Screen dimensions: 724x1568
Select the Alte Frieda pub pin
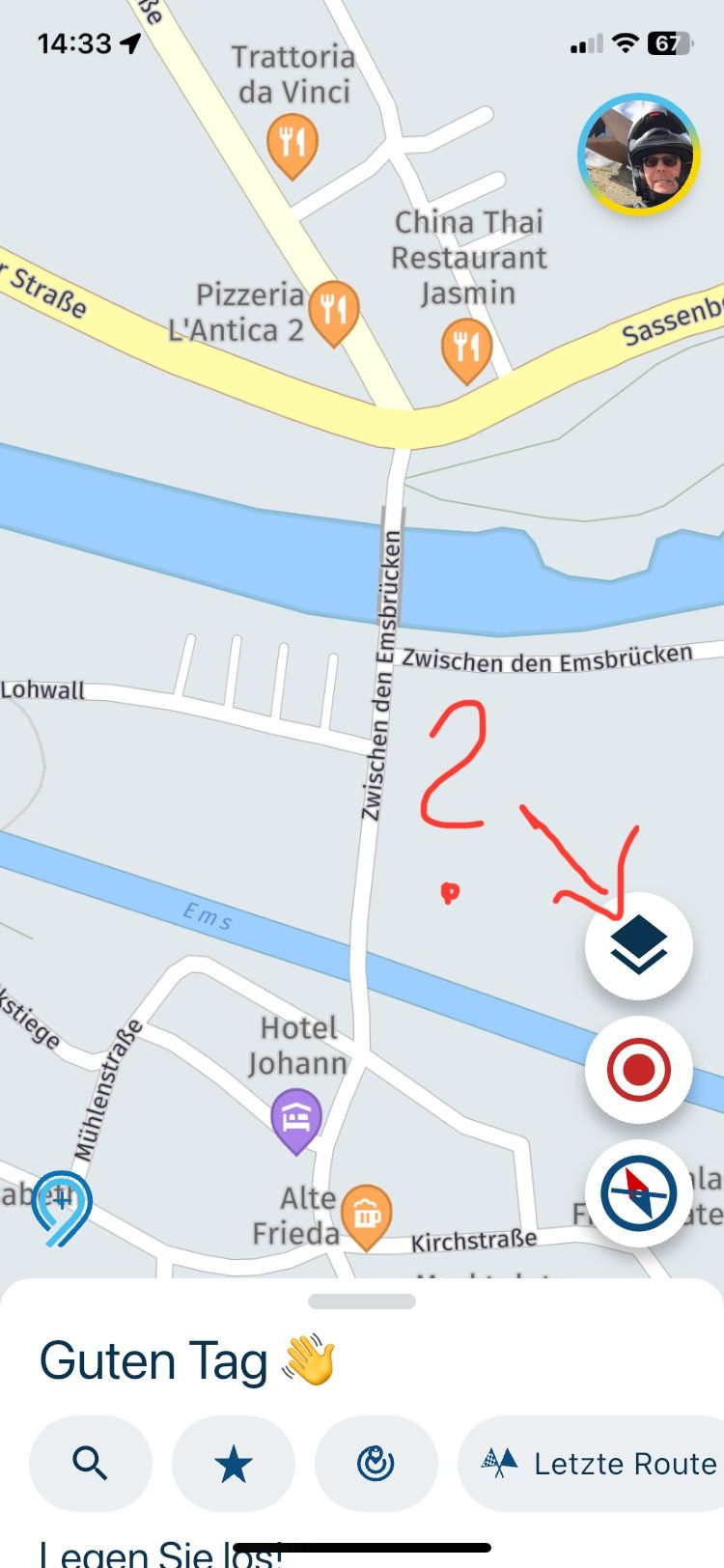[366, 1215]
